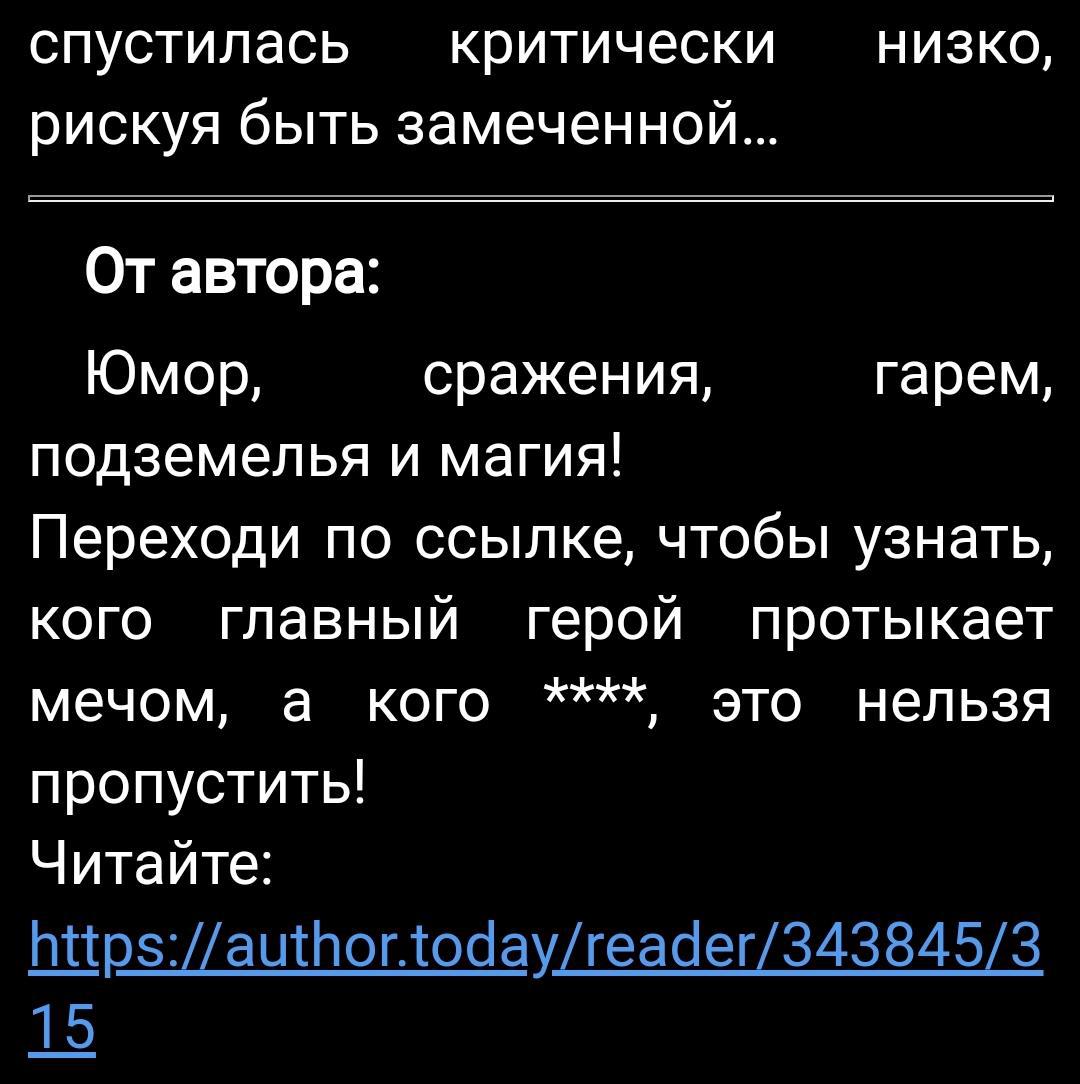Screen dimensions: 1080x1084
Task: Open the author.today reader link
Action: point(535,947)
